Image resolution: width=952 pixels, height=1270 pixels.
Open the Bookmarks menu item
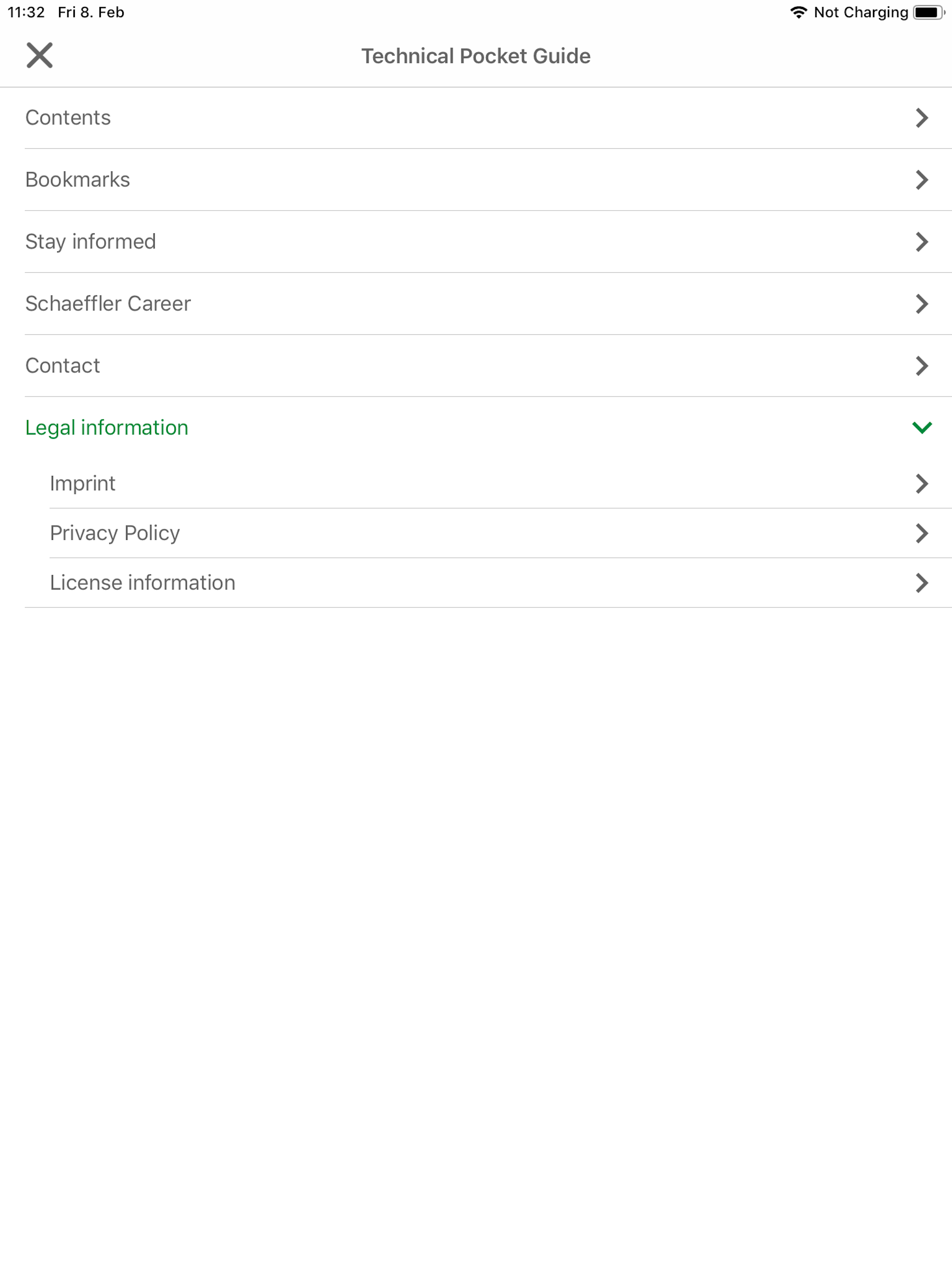click(78, 180)
